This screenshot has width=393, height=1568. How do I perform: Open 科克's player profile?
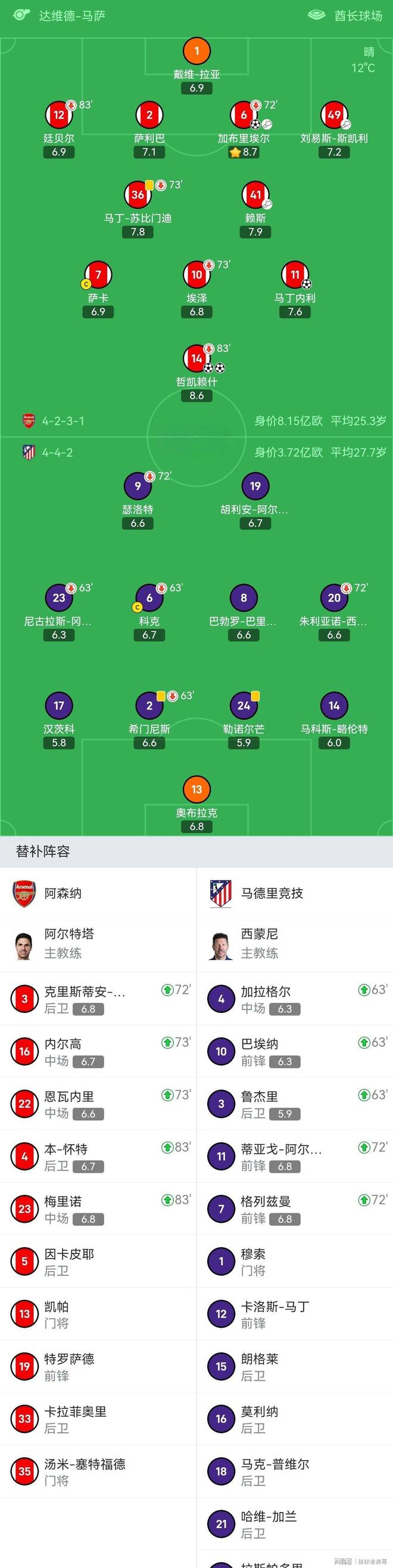click(x=149, y=599)
